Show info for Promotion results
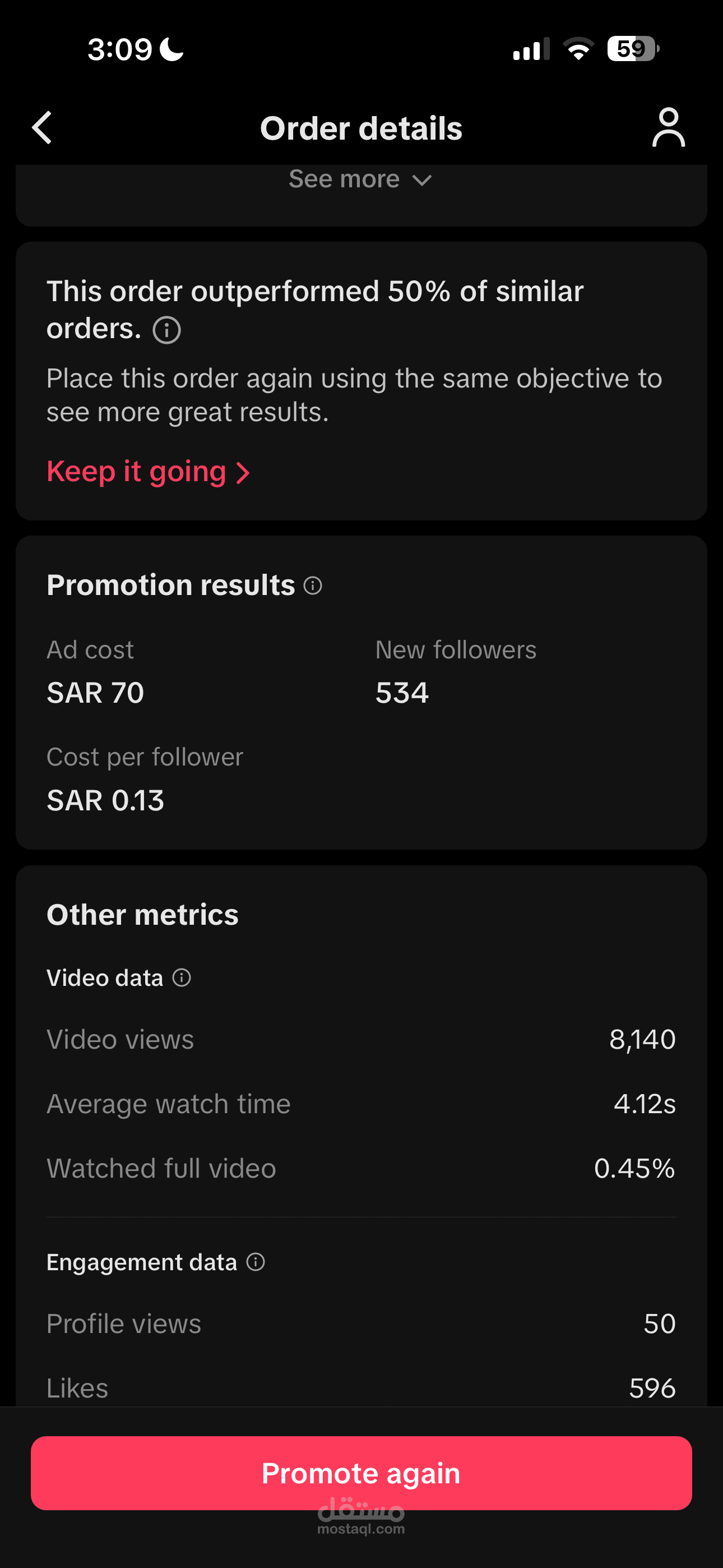723x1568 pixels. point(313,585)
